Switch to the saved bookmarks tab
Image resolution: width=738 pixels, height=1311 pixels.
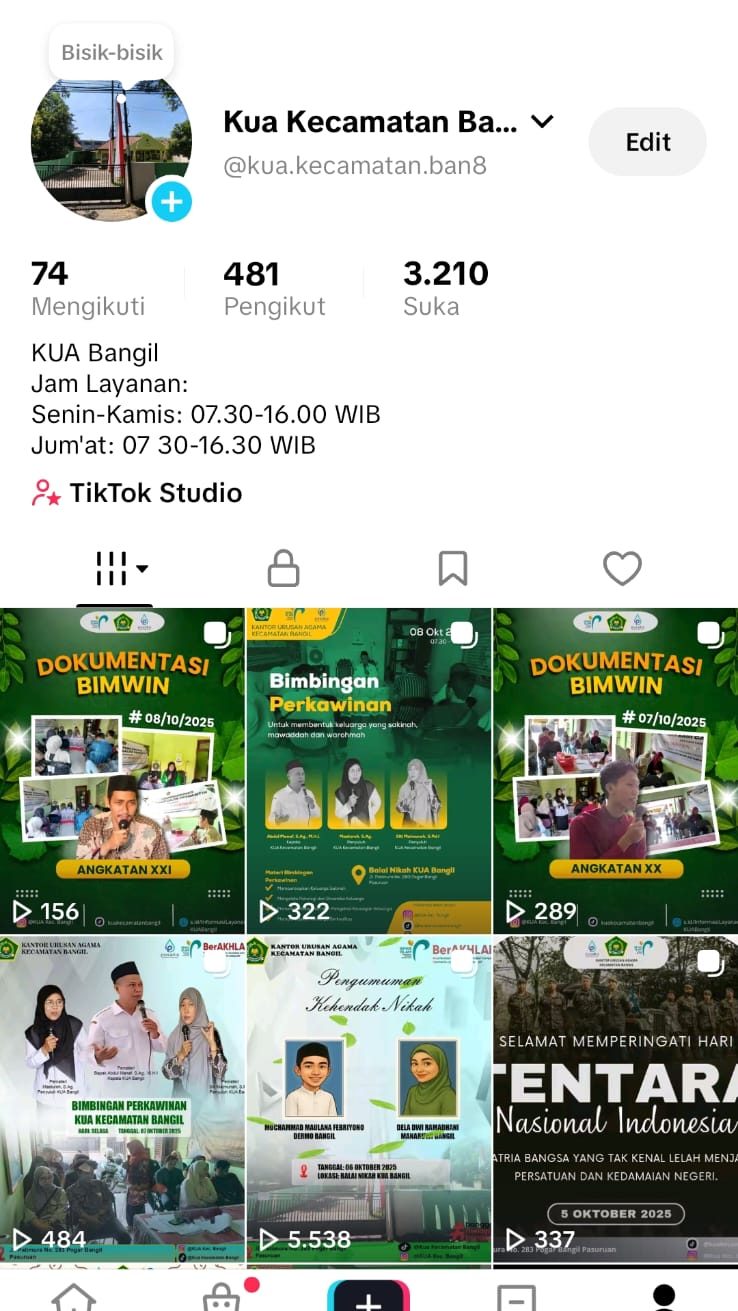click(453, 569)
